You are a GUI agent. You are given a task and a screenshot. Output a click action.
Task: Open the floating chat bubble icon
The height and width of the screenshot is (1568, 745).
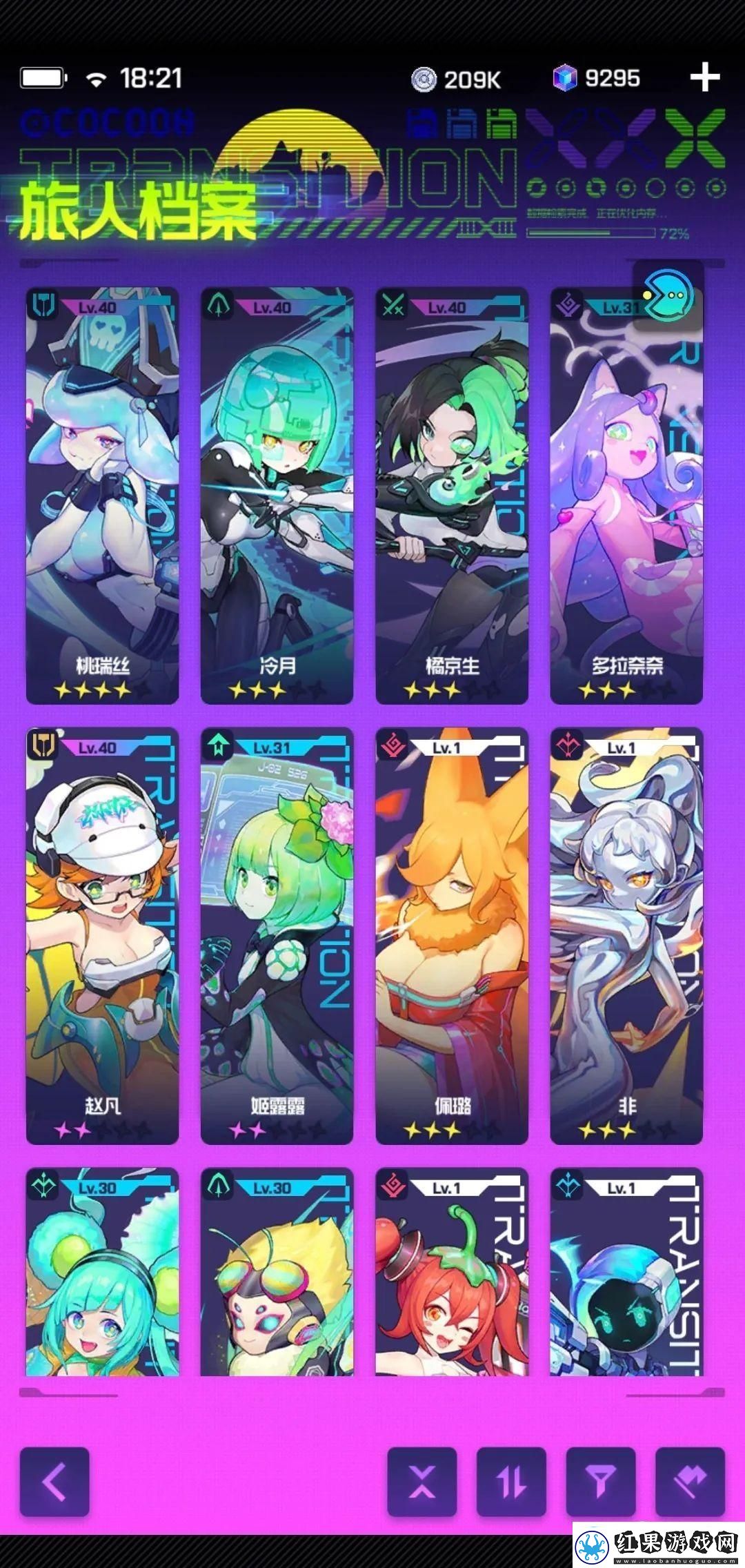click(x=667, y=295)
